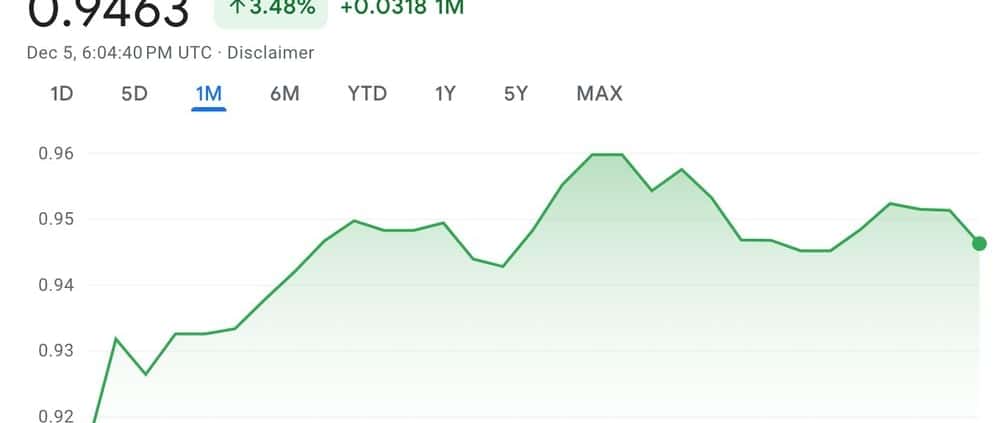This screenshot has width=1000, height=423.
Task: Show the 1Y chart range
Action: pyautogui.click(x=445, y=94)
